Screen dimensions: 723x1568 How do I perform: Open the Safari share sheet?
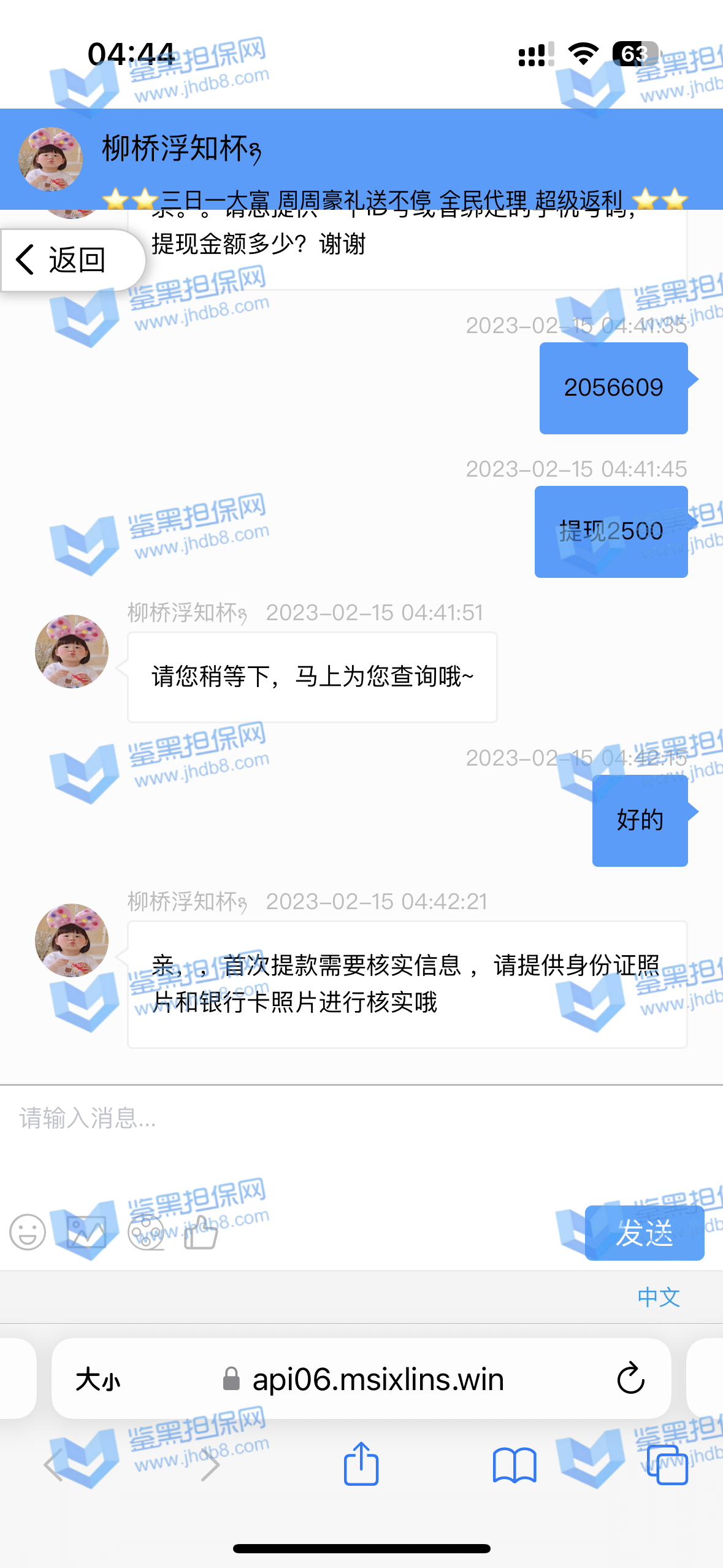point(361,1464)
